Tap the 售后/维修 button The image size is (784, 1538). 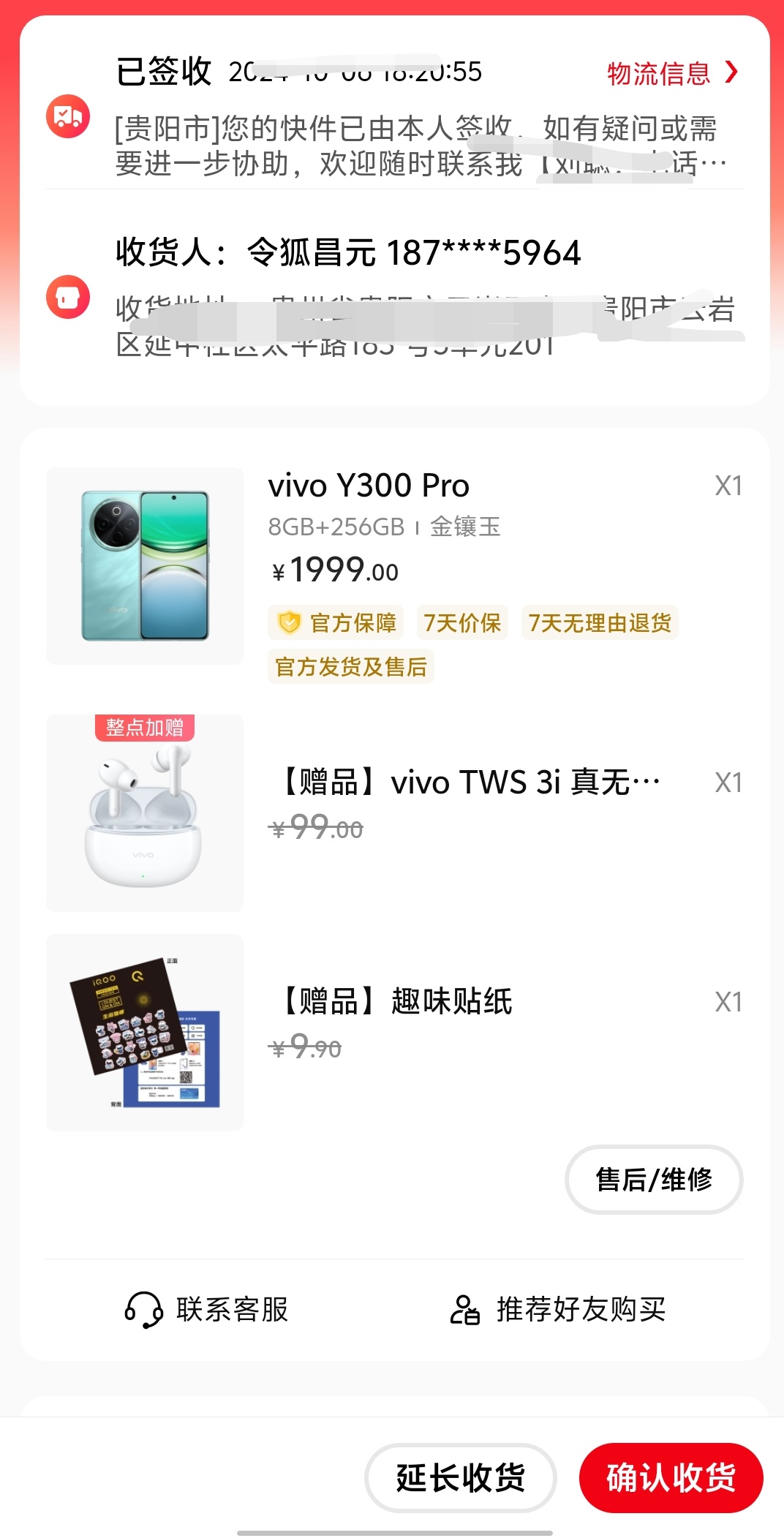pos(653,1179)
